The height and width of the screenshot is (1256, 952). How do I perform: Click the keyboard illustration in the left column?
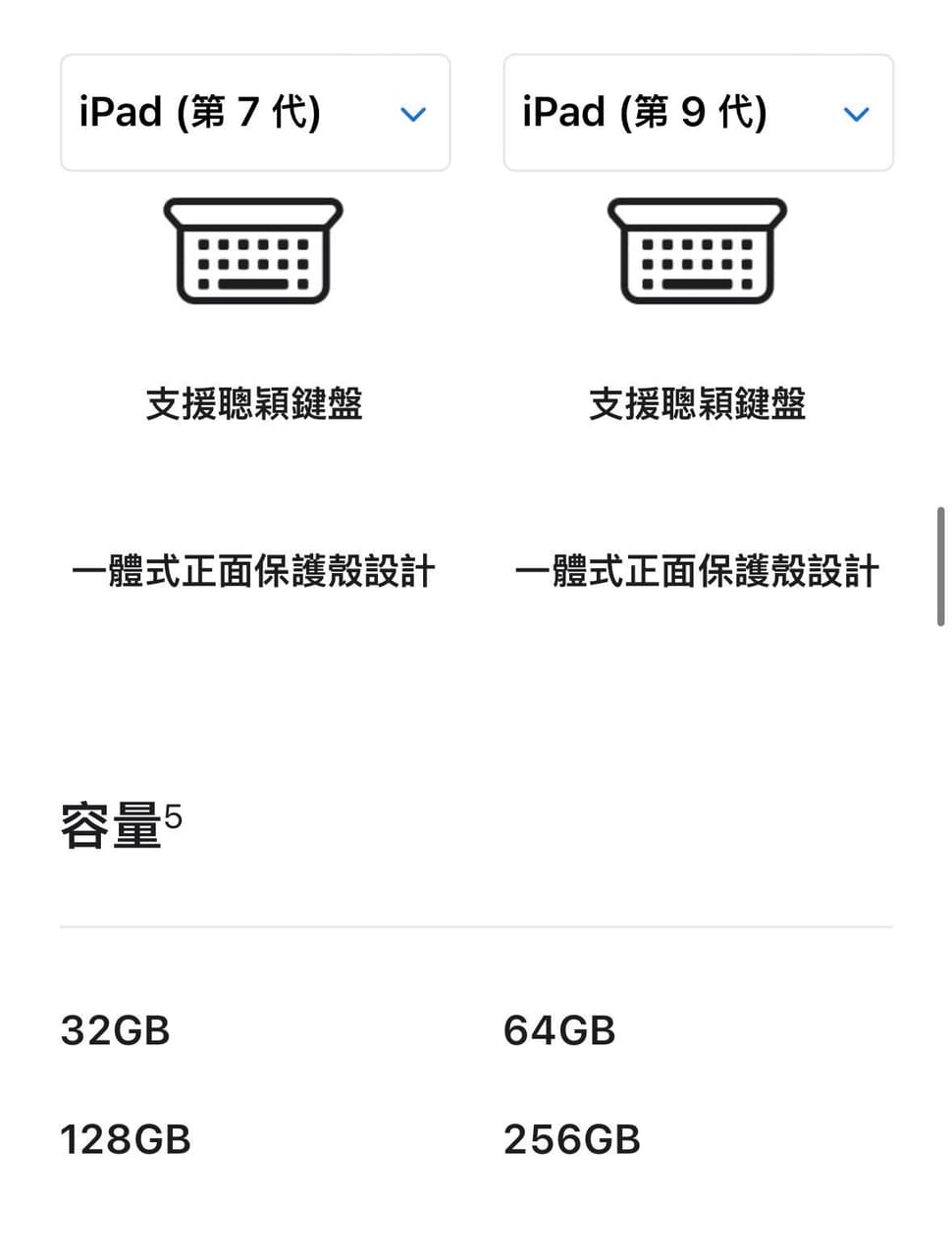pos(254,252)
